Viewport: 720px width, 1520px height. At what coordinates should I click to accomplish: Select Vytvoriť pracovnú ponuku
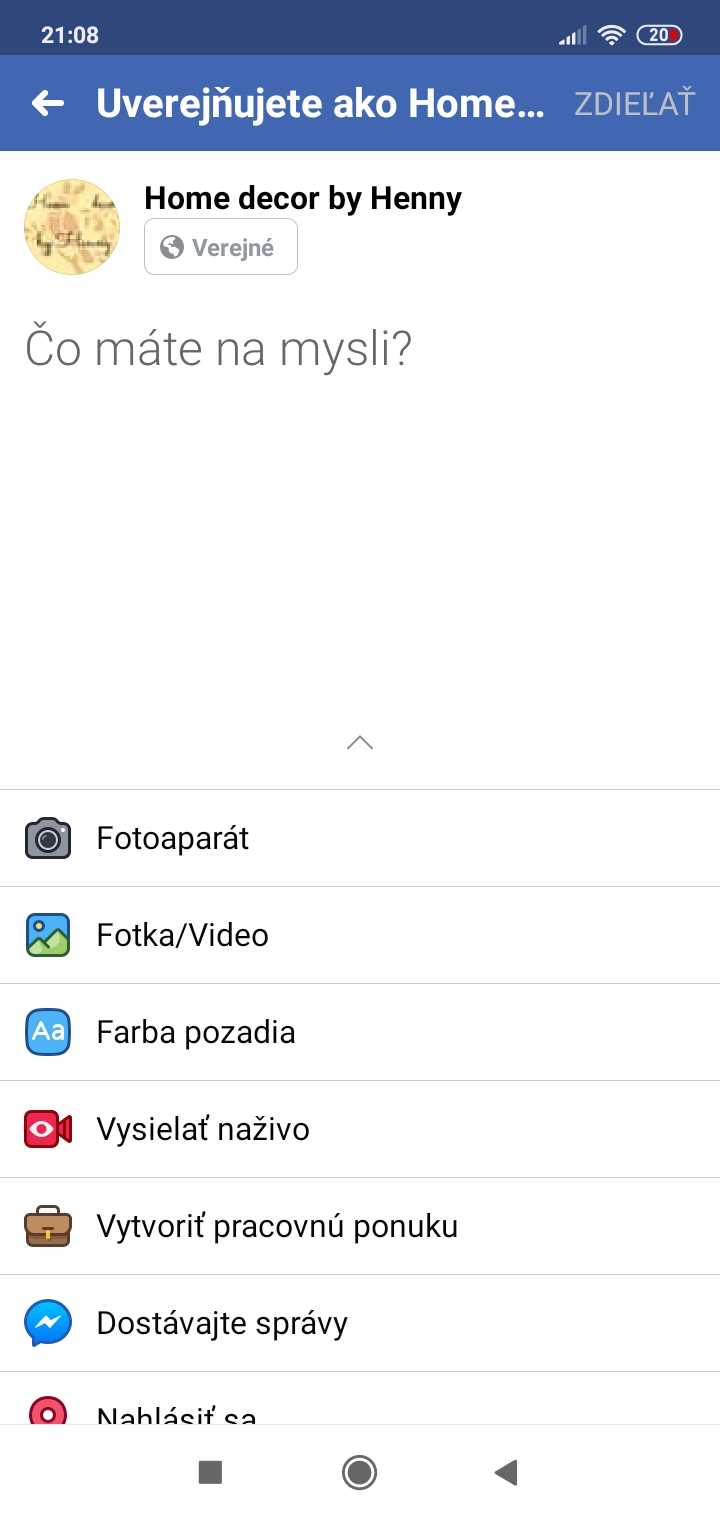click(360, 1226)
